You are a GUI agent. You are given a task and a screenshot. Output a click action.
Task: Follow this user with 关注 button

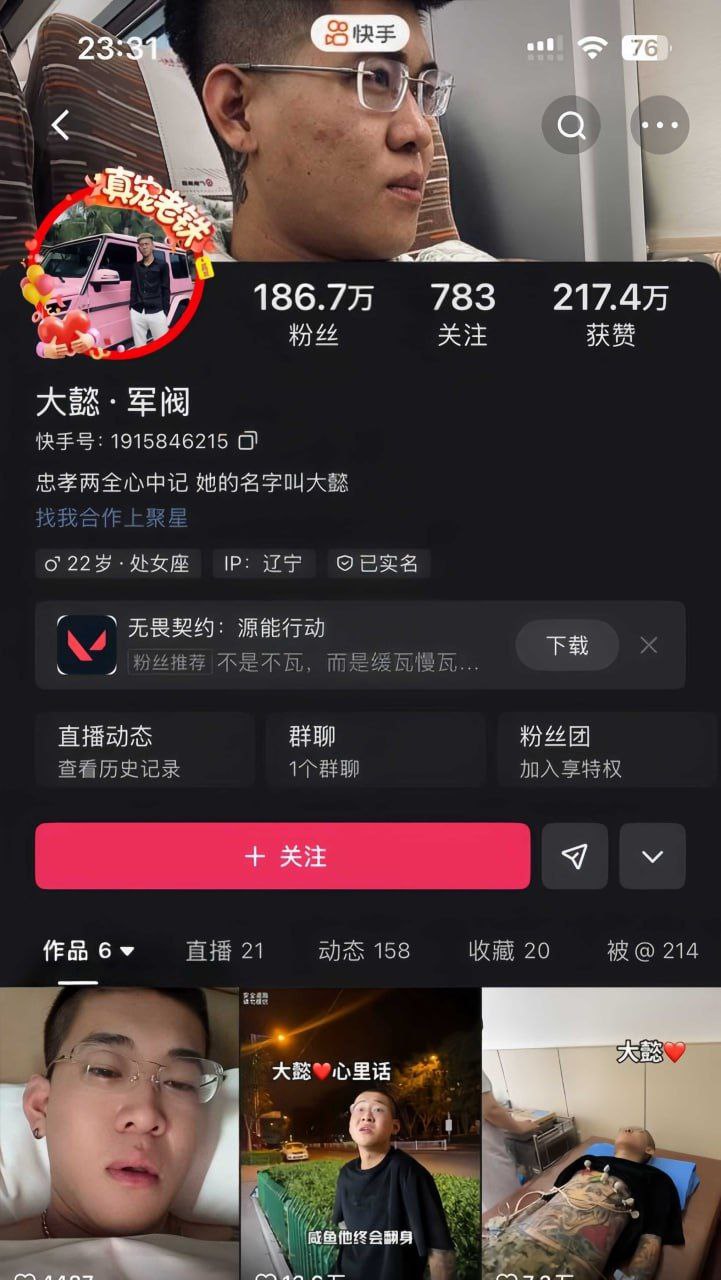pyautogui.click(x=282, y=856)
